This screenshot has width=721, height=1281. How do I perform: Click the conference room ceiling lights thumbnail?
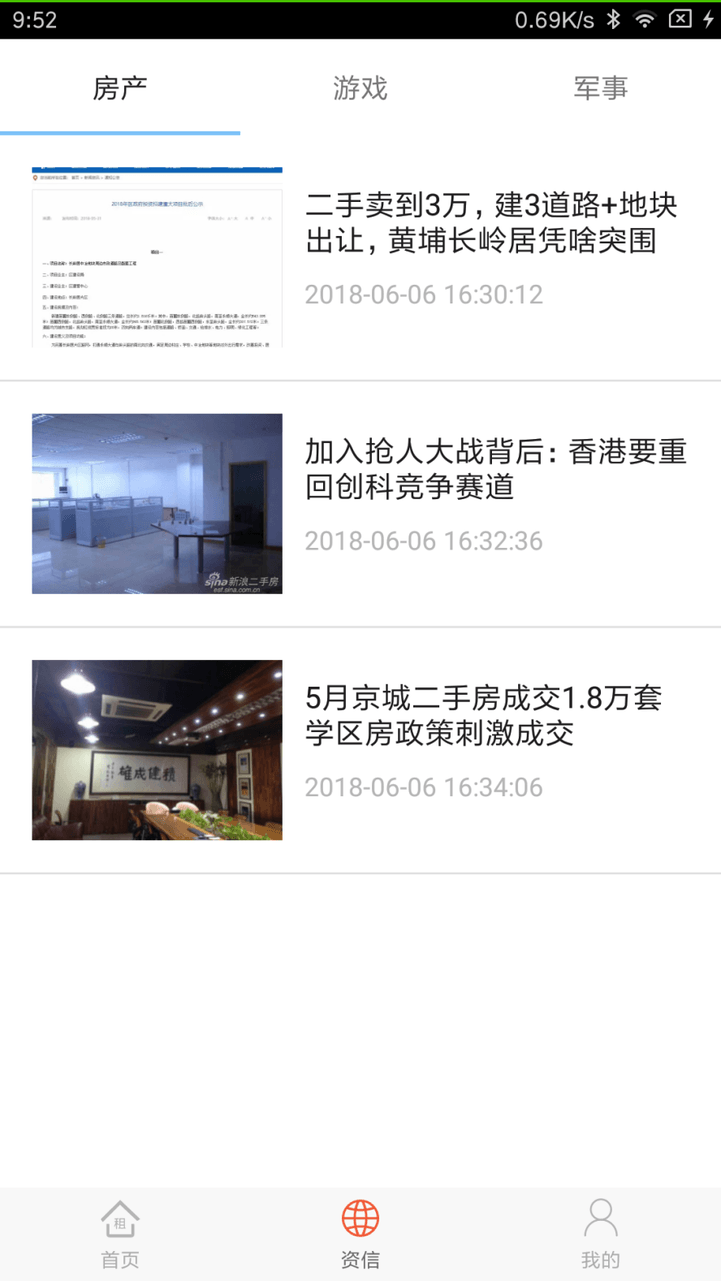pos(156,749)
